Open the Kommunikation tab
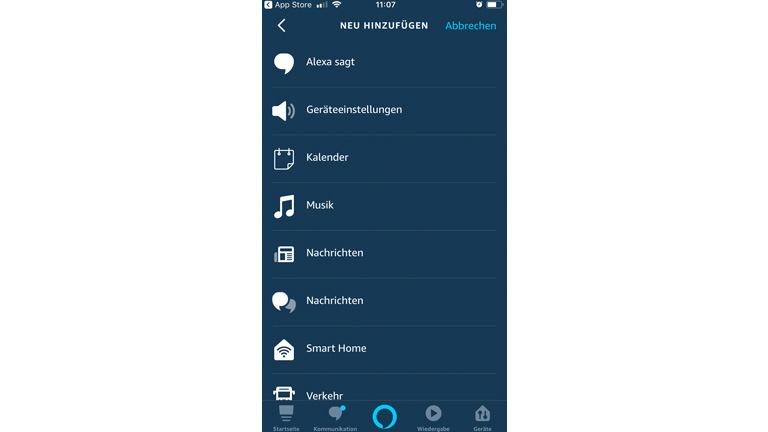 pos(335,417)
